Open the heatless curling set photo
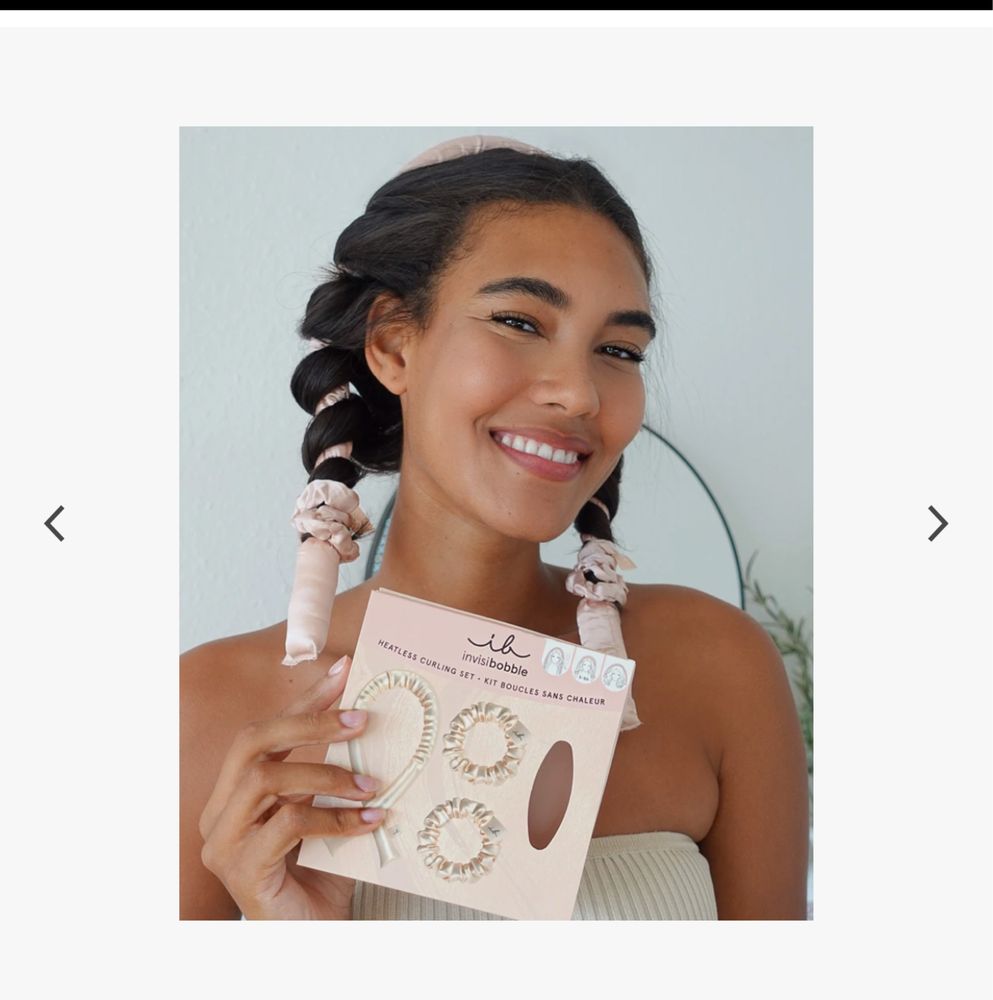The image size is (993, 1000). (496, 522)
